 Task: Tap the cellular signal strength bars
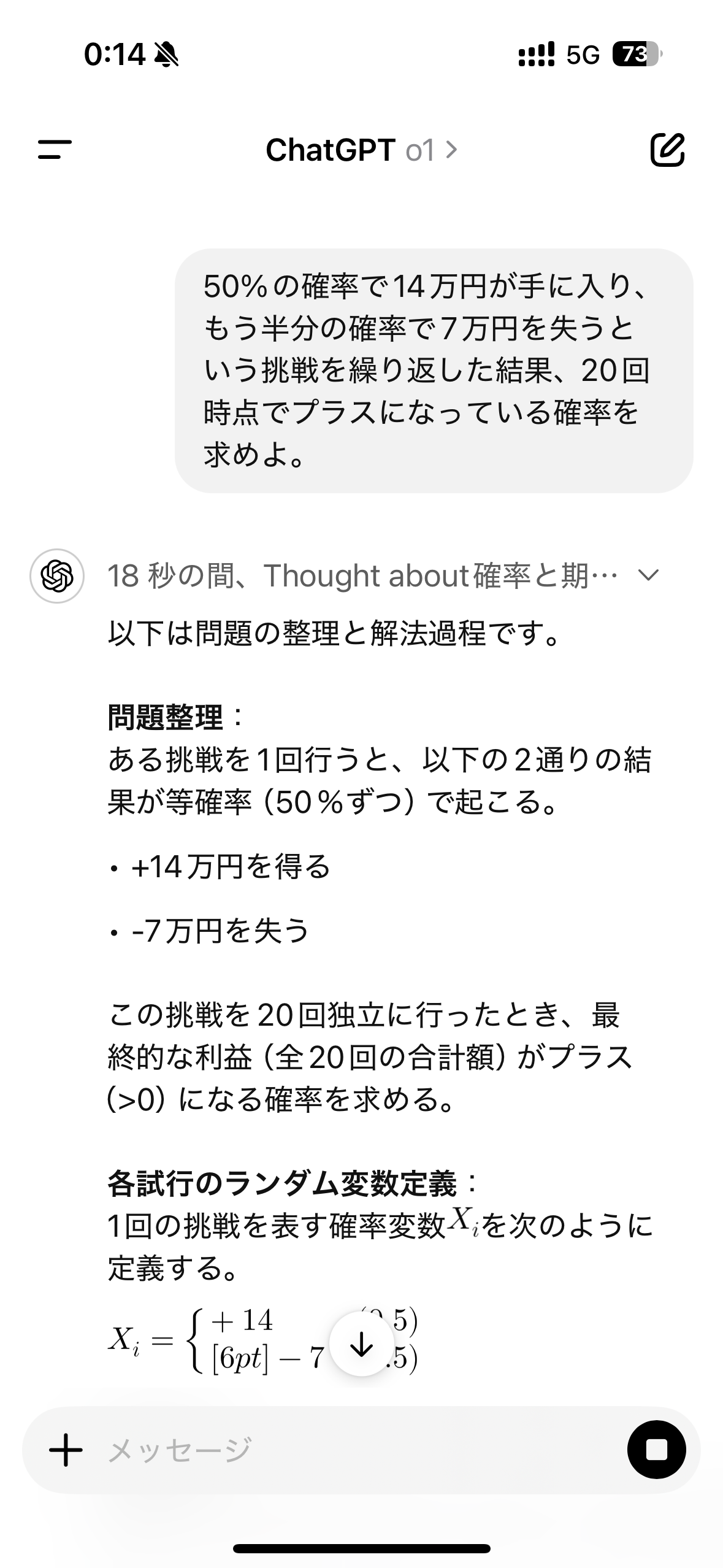tap(535, 55)
